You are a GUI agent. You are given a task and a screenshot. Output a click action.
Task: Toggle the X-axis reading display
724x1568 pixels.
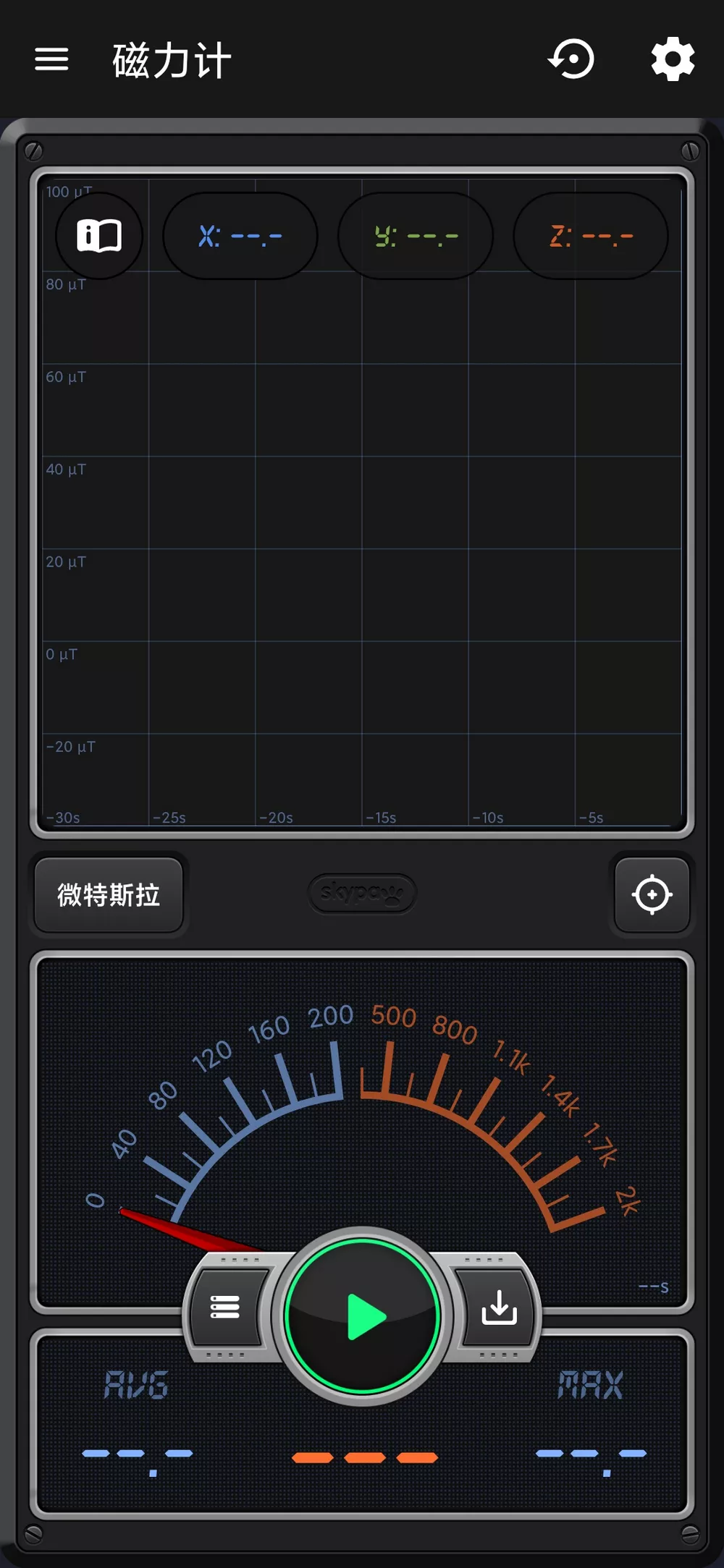pos(240,235)
